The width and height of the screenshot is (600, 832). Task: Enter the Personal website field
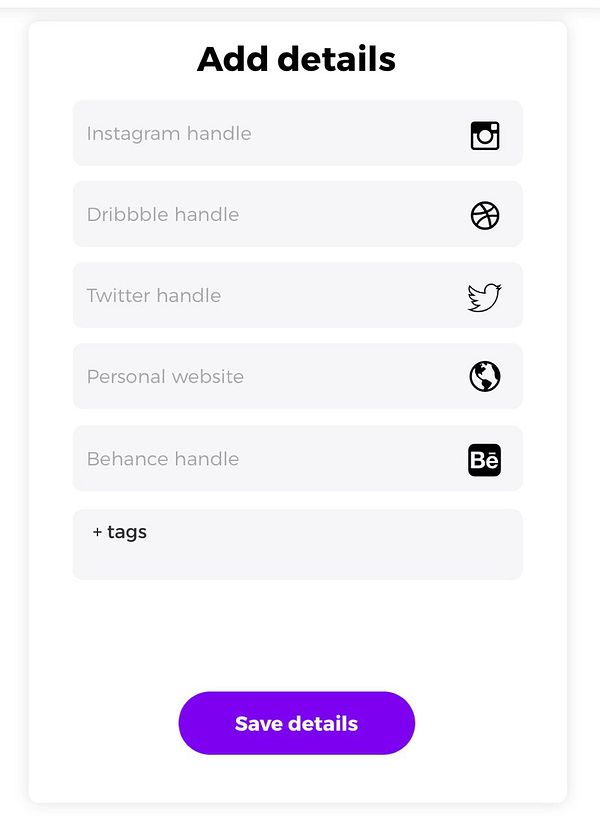click(x=270, y=377)
